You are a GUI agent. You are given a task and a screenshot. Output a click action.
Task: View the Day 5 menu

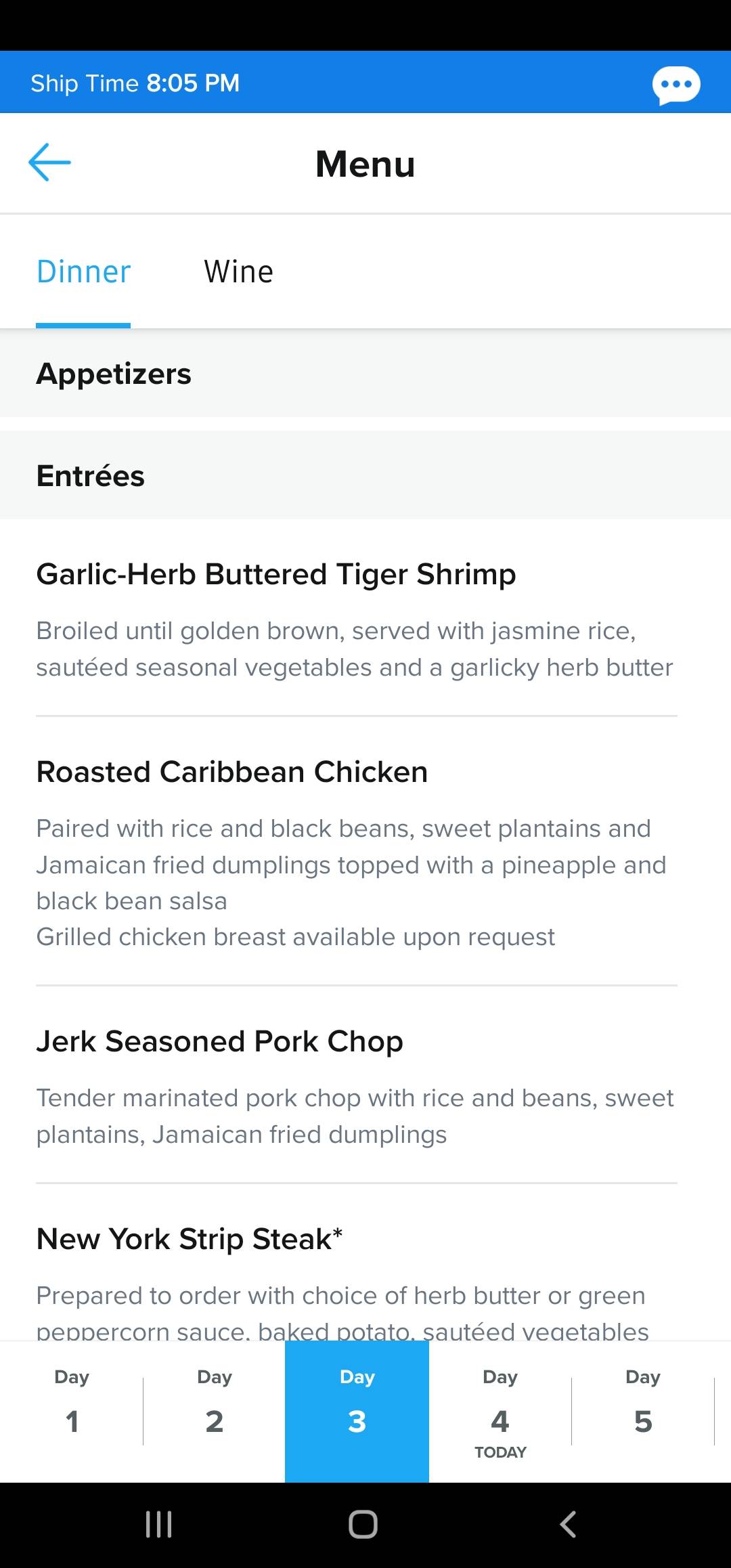(x=643, y=1412)
